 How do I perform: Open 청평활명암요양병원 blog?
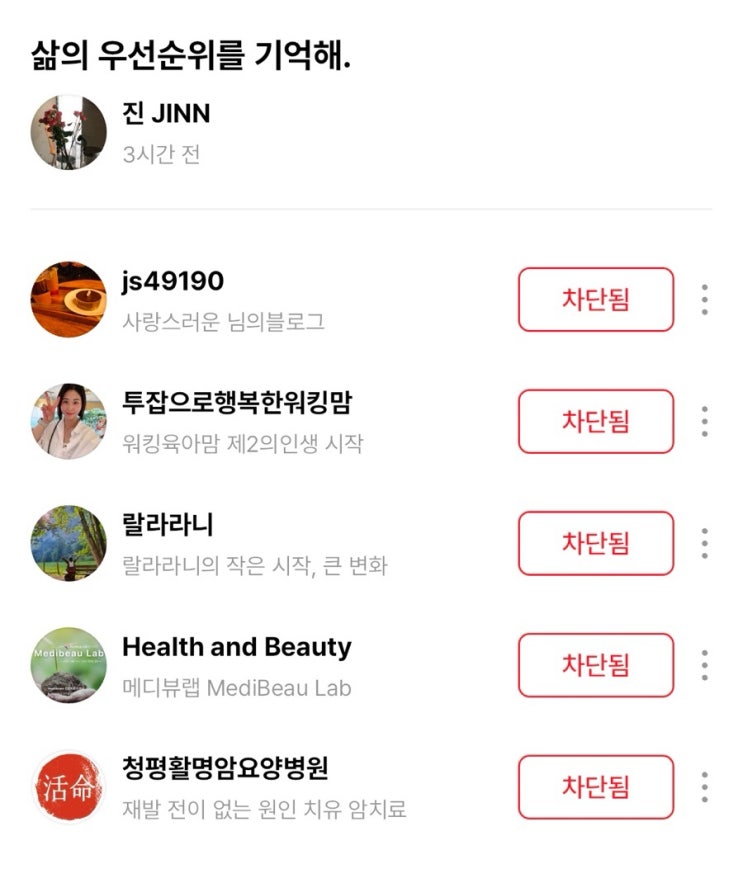(225, 769)
